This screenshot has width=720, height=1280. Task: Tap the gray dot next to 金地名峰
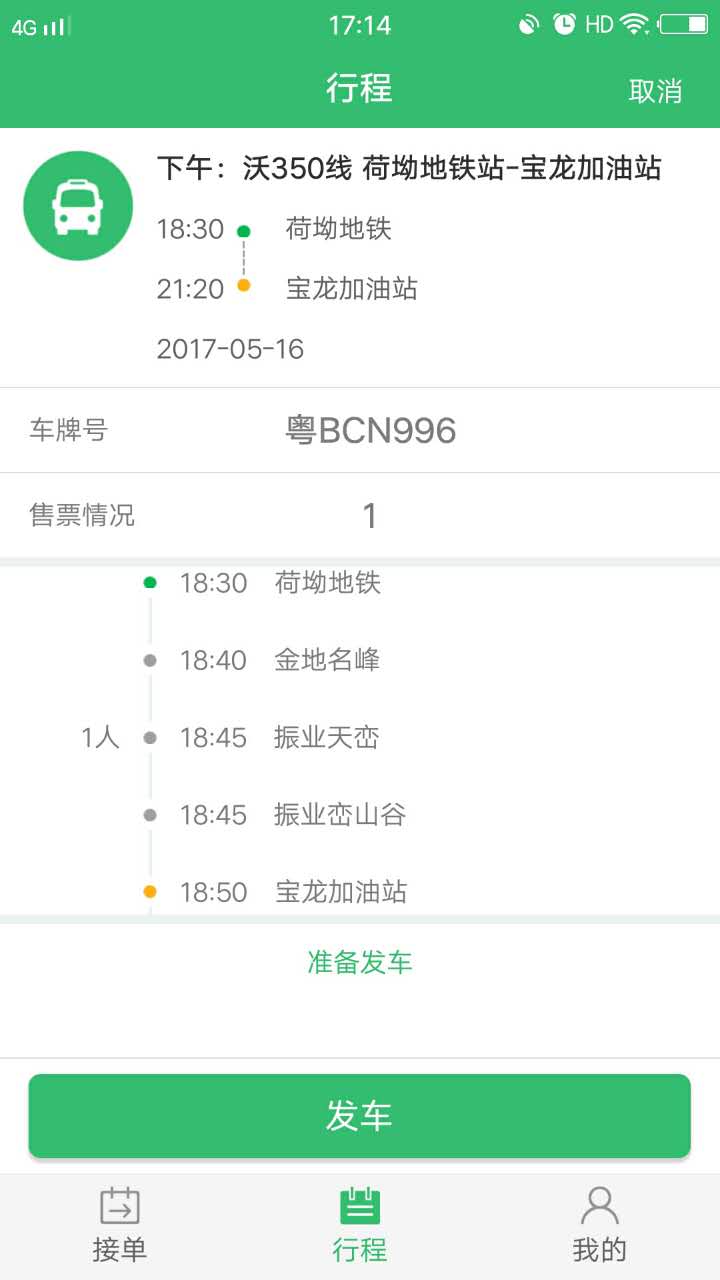(150, 660)
